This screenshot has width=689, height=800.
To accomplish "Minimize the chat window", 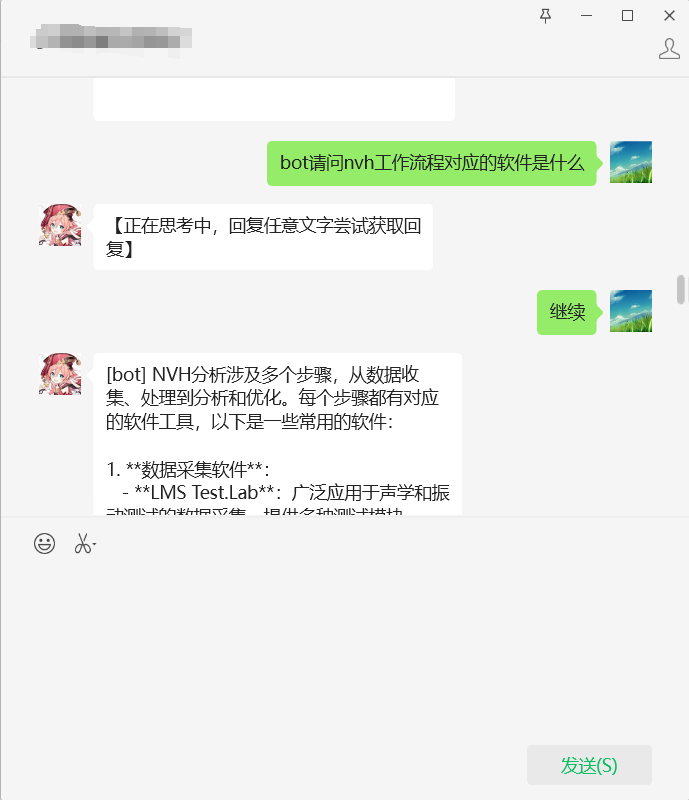I will coord(586,15).
